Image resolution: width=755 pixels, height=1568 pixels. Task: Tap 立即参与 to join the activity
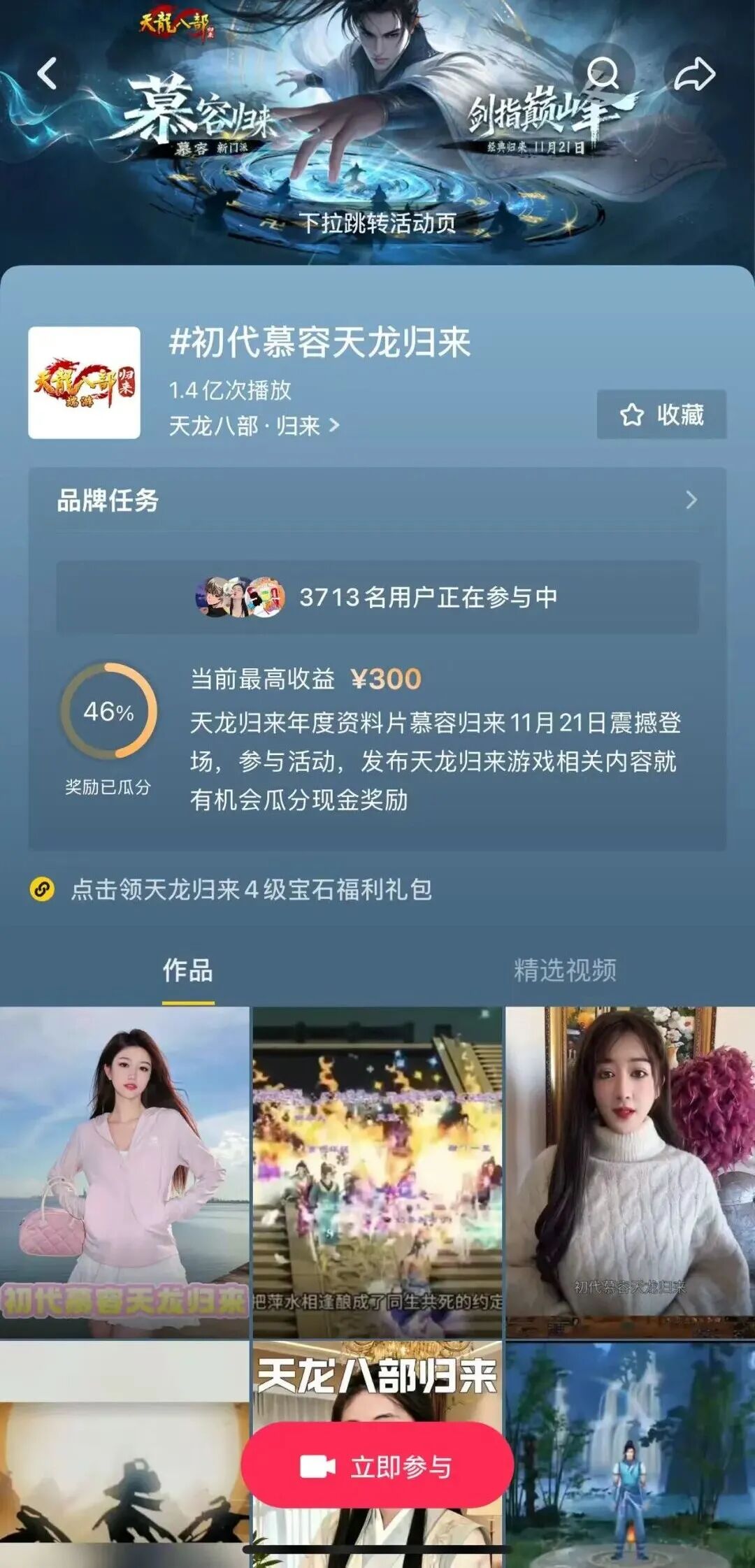[x=377, y=1467]
